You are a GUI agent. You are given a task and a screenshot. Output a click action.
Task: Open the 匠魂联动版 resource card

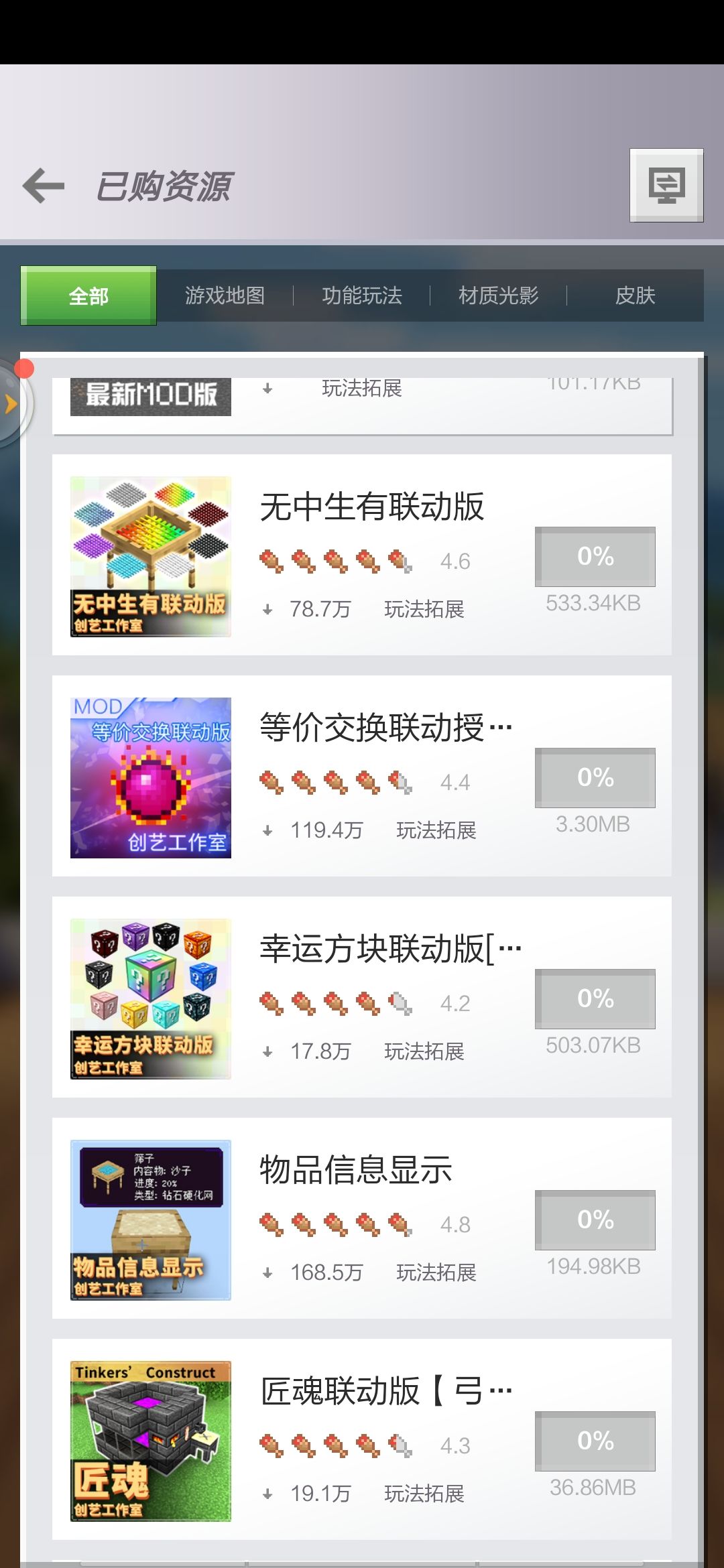362,1439
